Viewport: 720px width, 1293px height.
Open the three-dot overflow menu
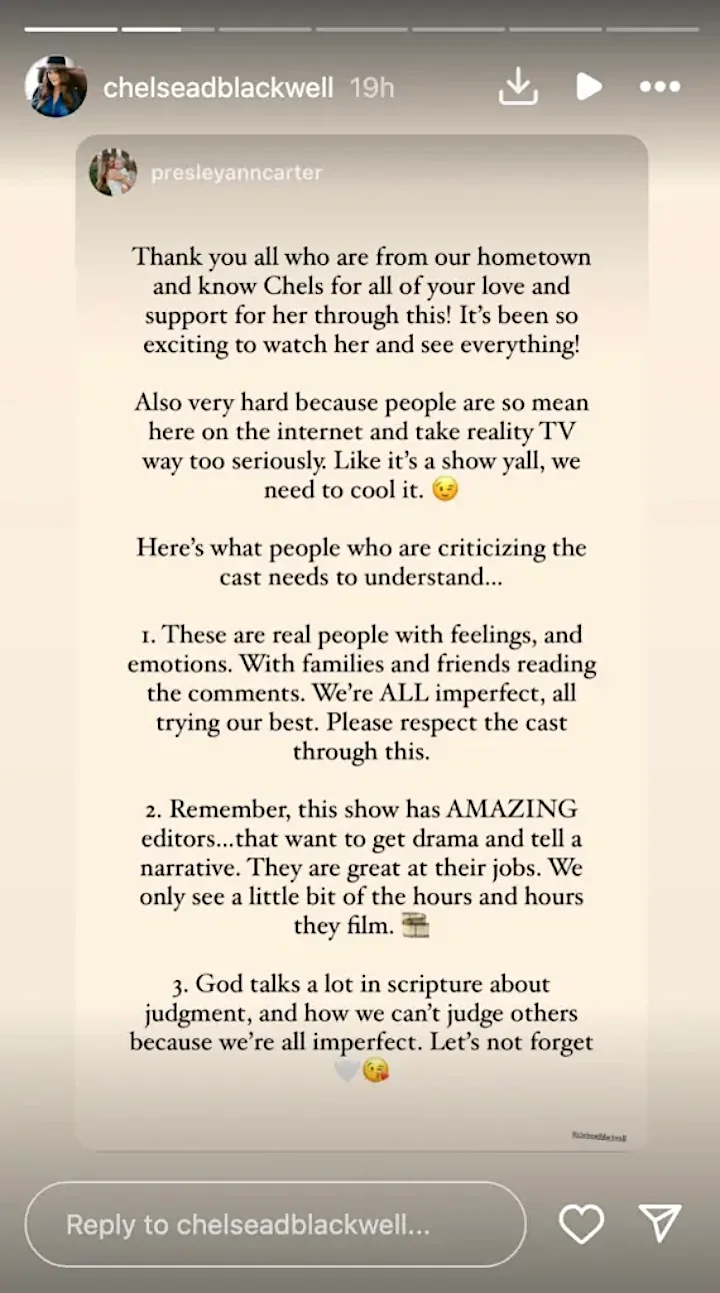[x=660, y=88]
